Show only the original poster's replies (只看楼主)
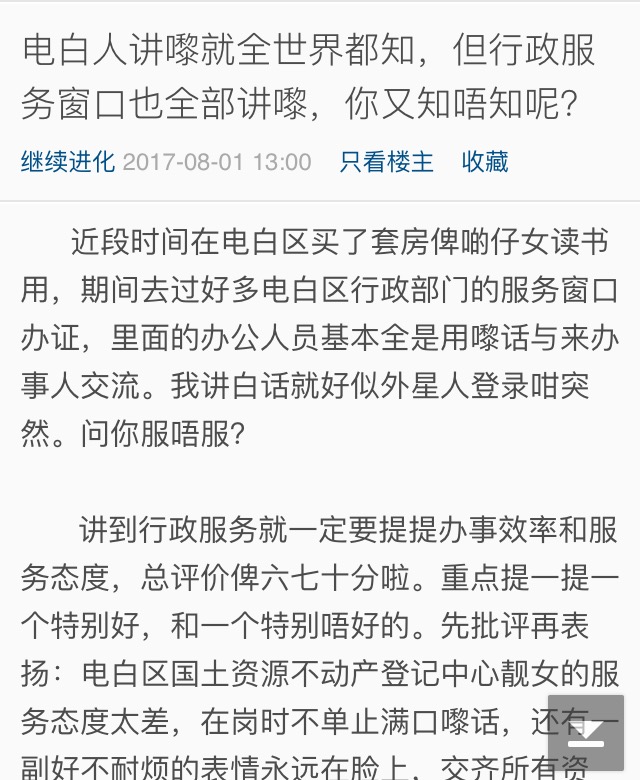 (386, 161)
